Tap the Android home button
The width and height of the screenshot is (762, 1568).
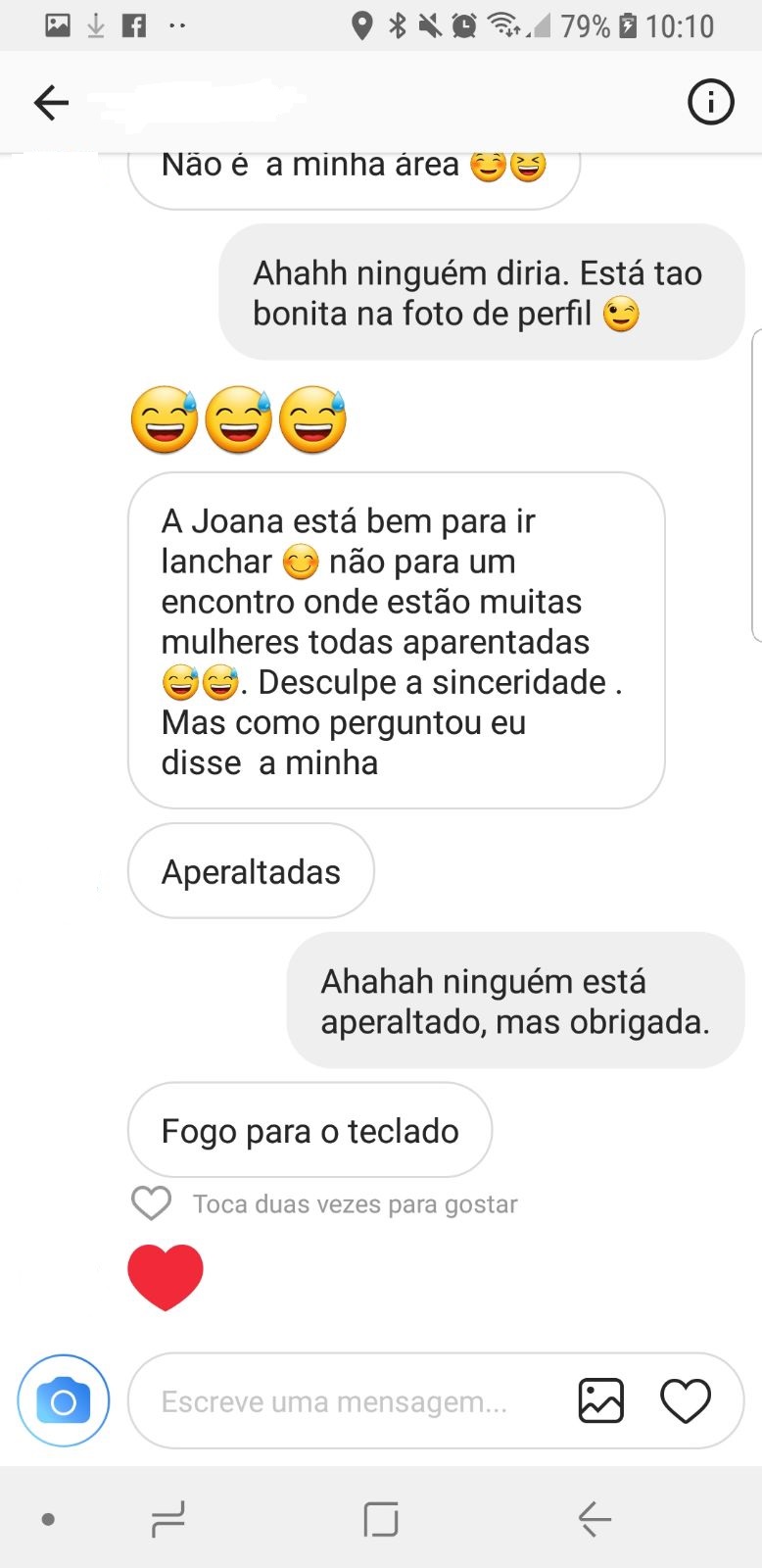(x=381, y=1520)
